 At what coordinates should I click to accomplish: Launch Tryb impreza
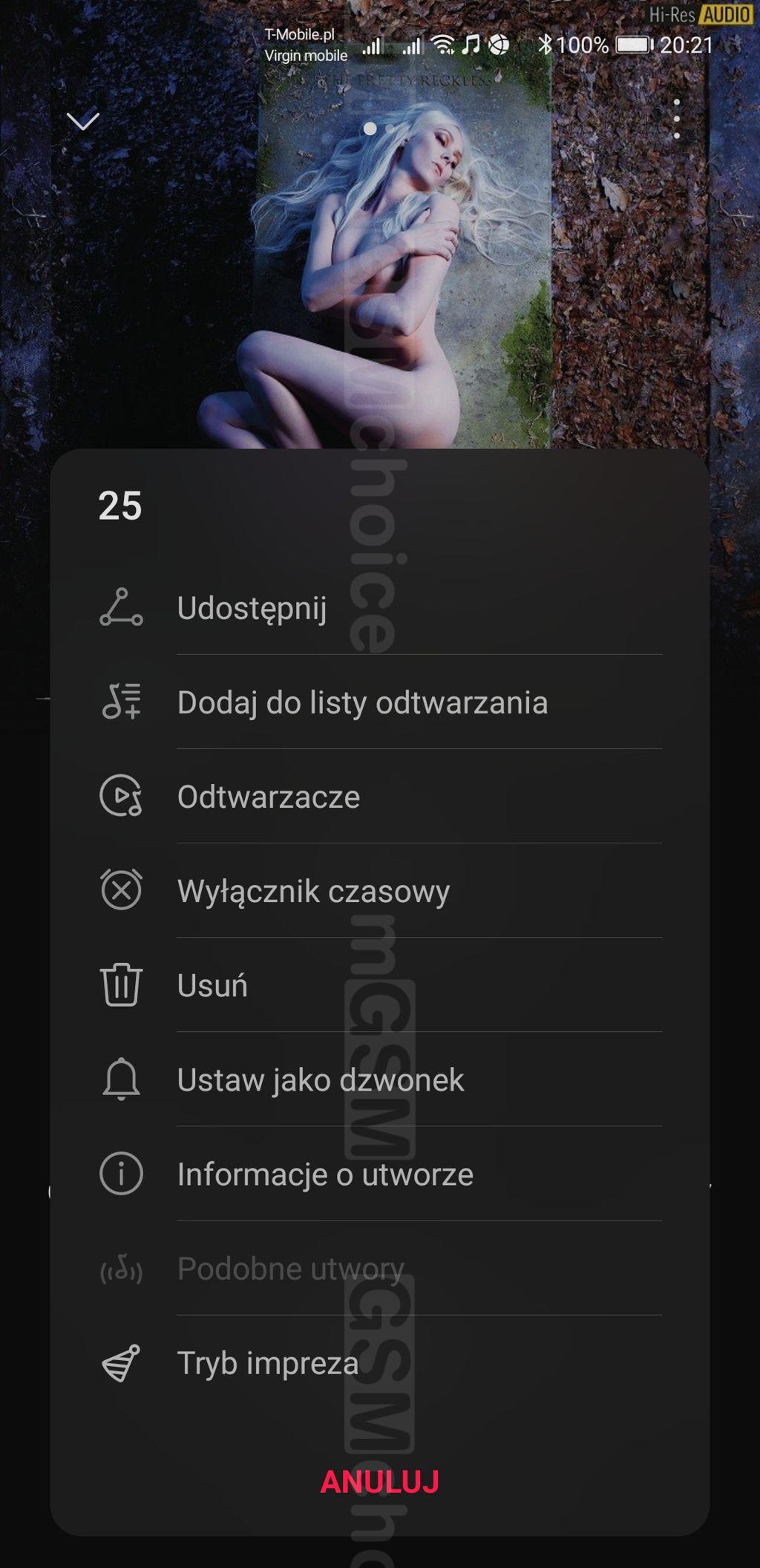(268, 1363)
